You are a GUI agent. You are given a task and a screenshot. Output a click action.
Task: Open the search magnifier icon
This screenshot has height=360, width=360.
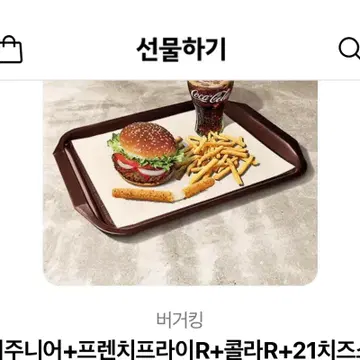pos(349,49)
